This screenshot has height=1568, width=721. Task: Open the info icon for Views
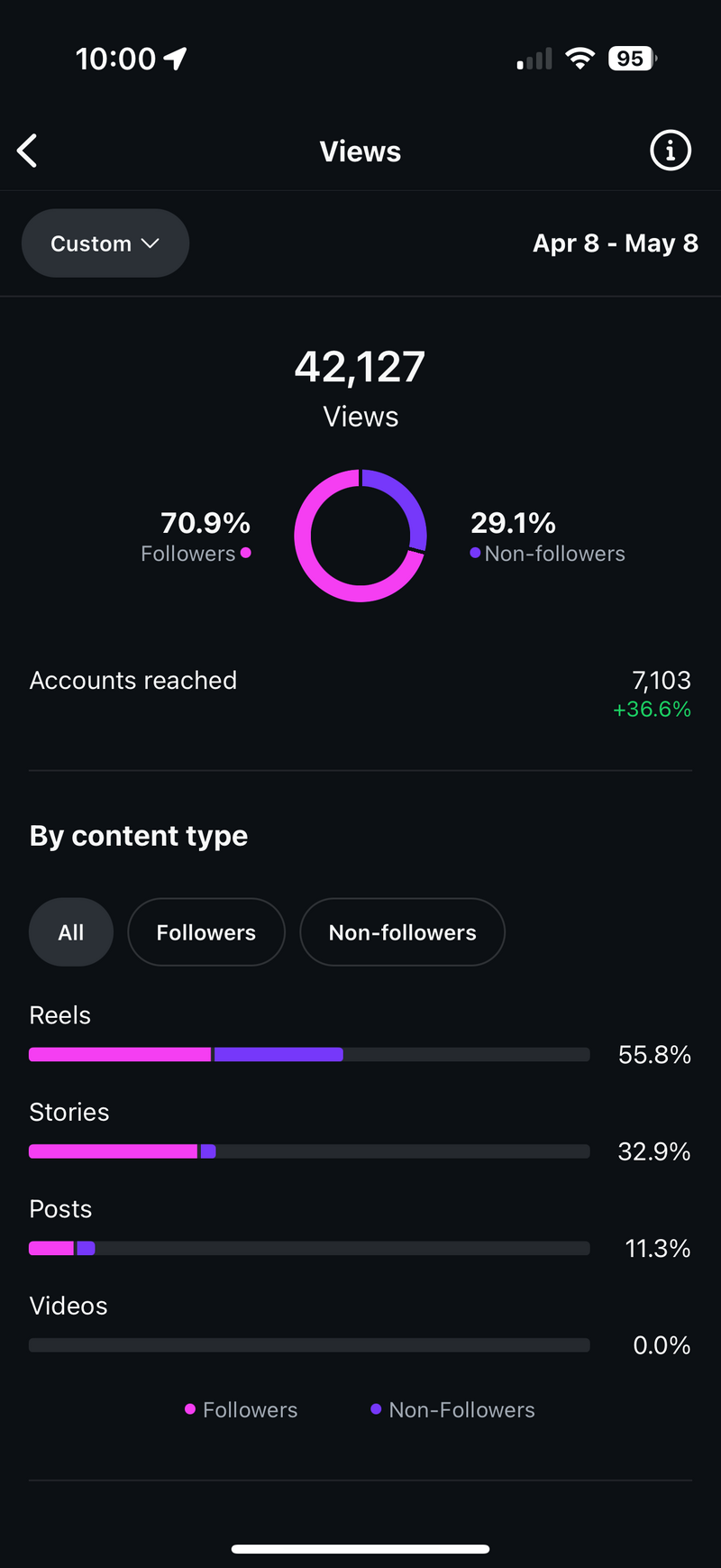pyautogui.click(x=670, y=151)
